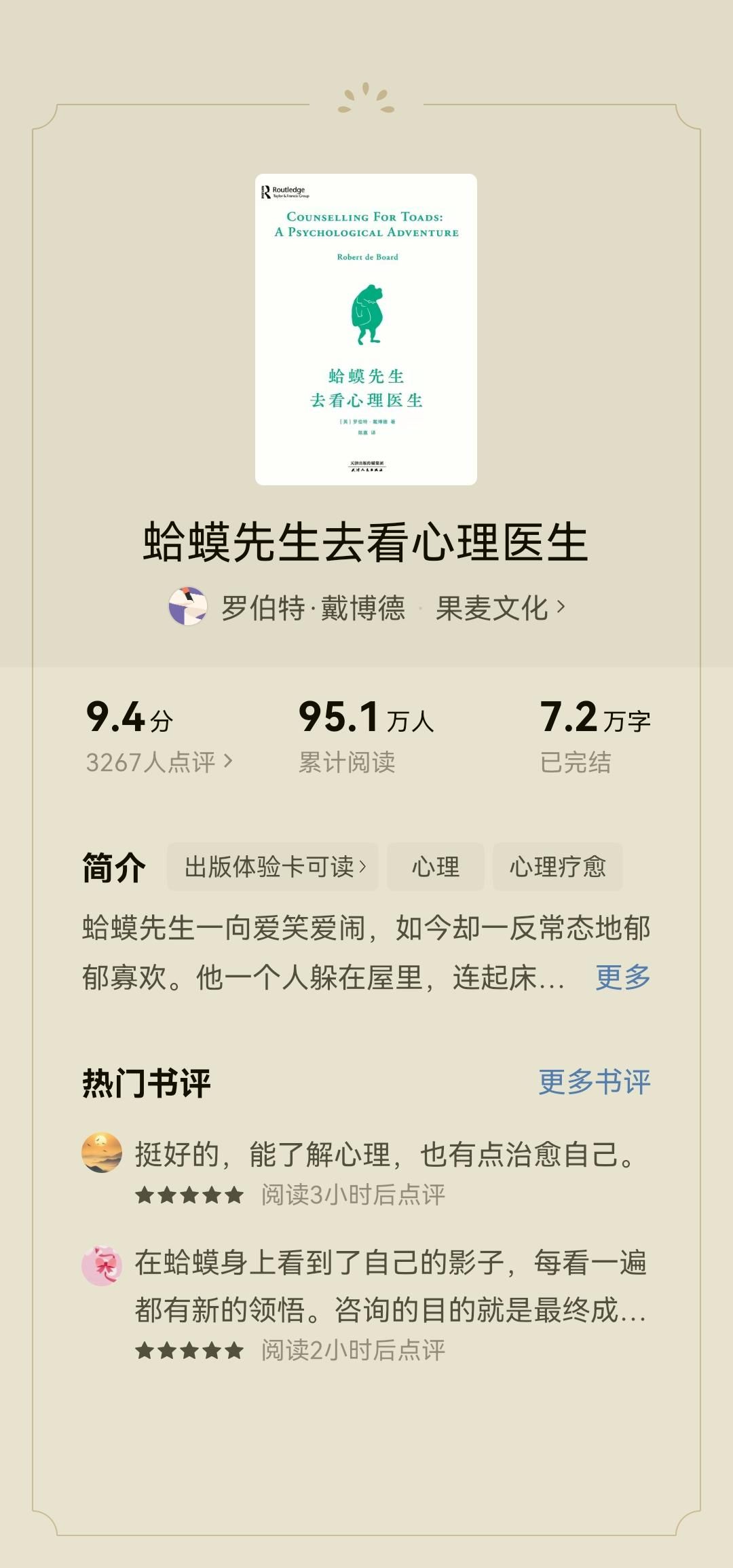Expand the synopsis with 更多

pos(623,977)
